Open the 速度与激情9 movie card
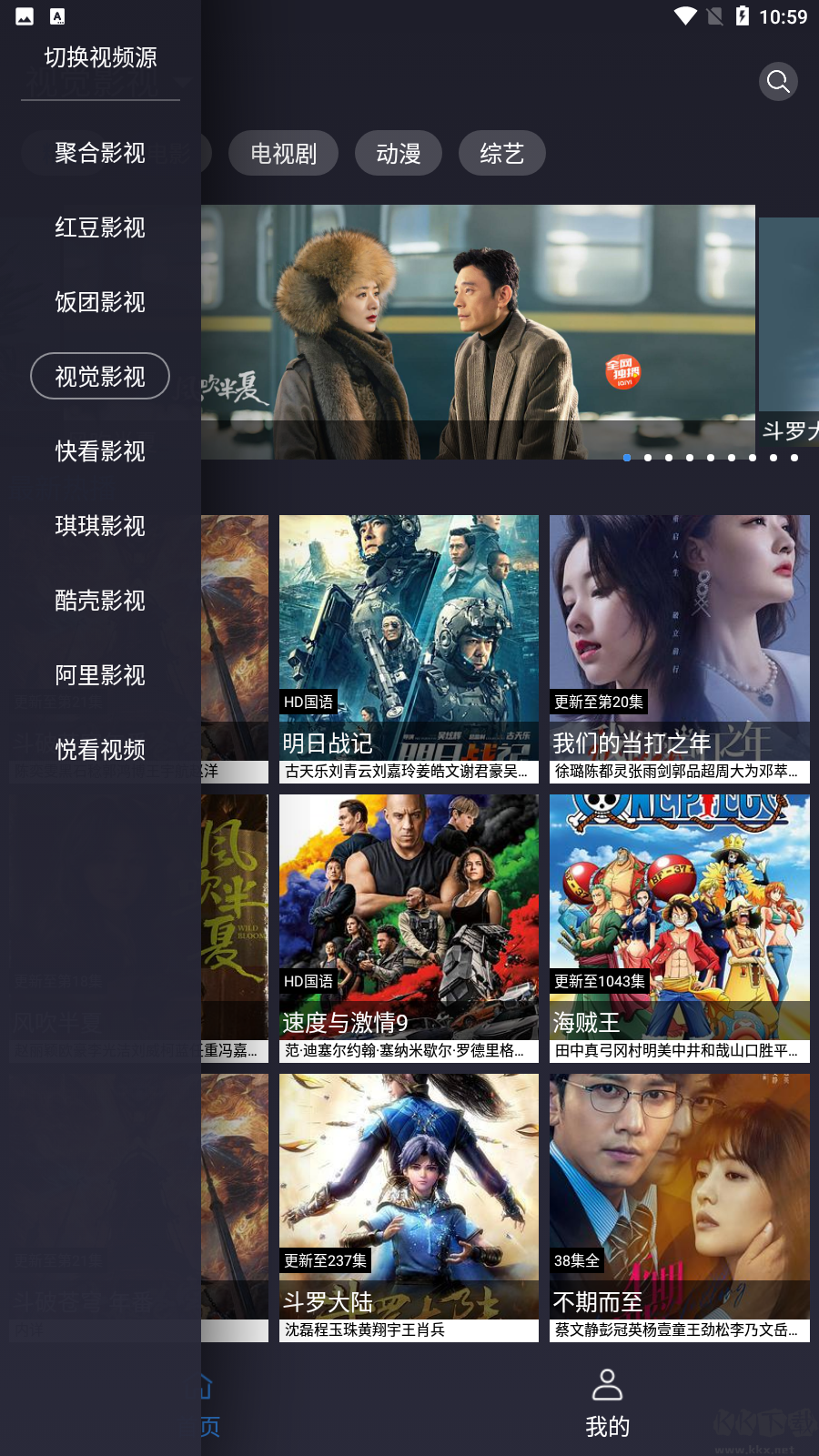819x1456 pixels. (409, 915)
